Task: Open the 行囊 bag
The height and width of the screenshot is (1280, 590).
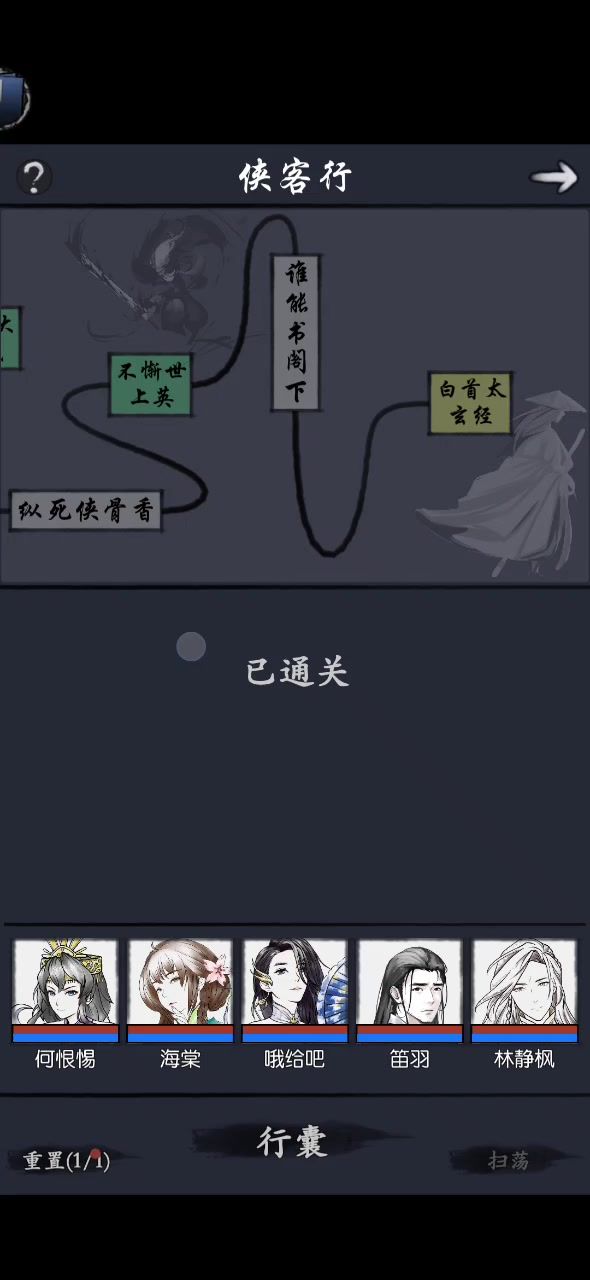Action: (293, 1142)
